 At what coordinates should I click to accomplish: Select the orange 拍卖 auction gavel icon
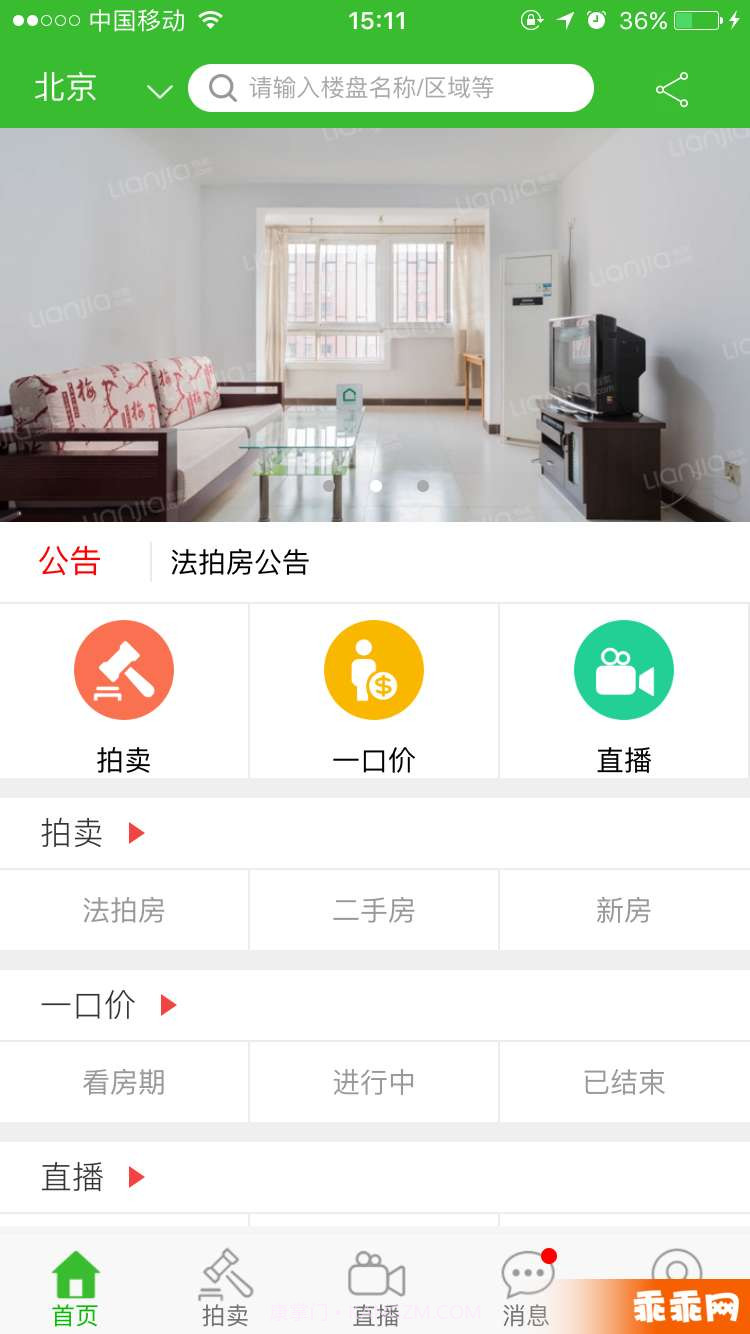click(x=124, y=669)
